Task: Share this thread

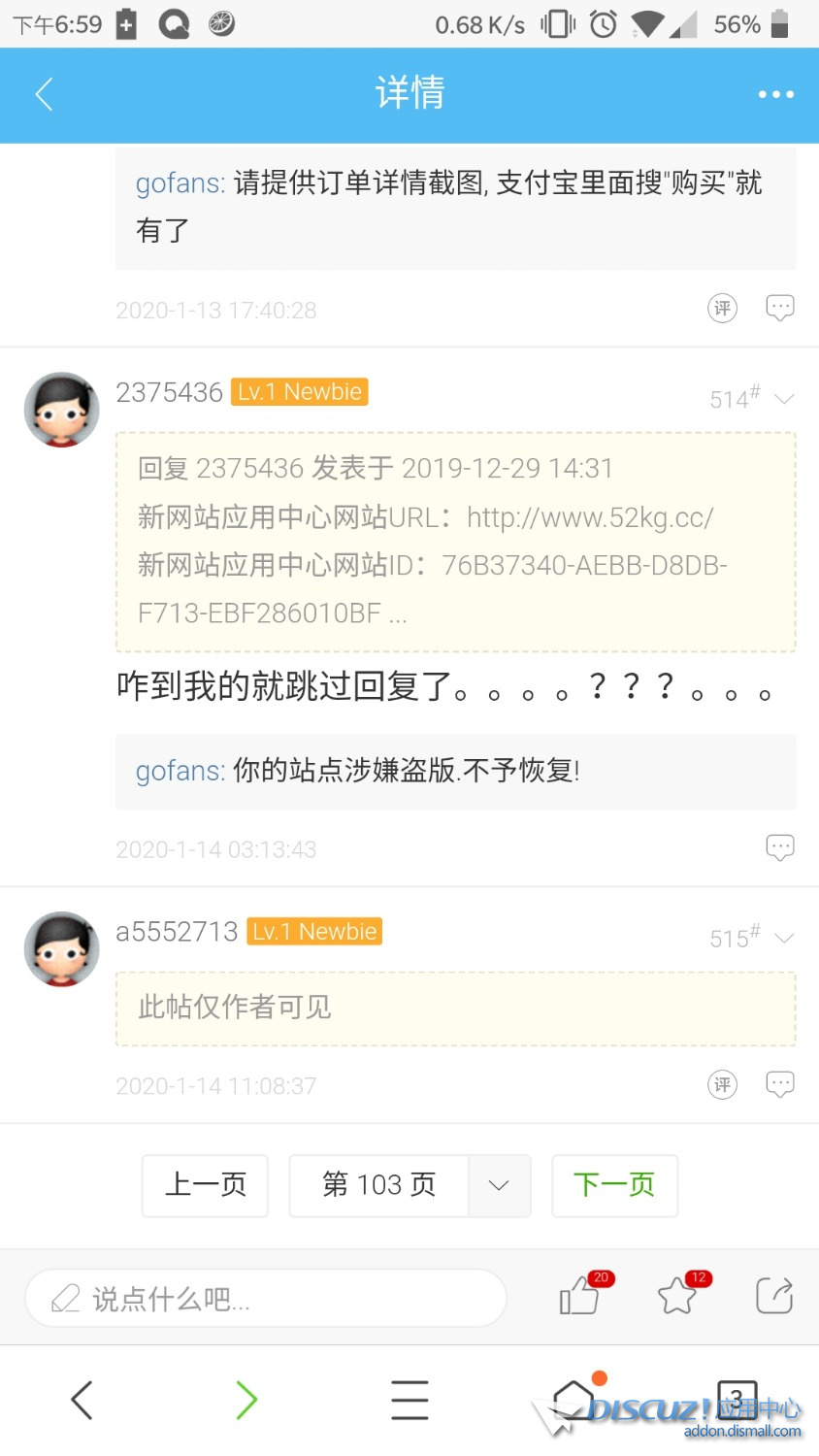Action: 773,1295
